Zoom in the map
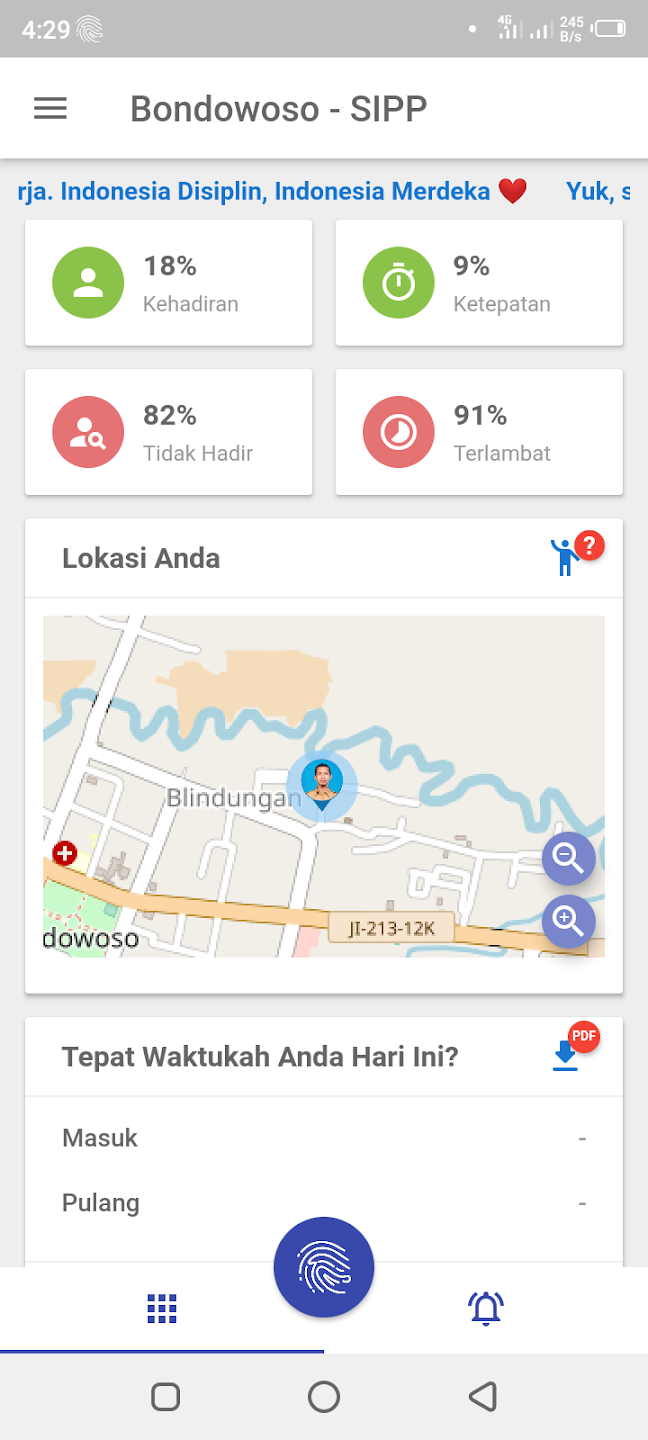648x1440 pixels. pyautogui.click(x=568, y=921)
